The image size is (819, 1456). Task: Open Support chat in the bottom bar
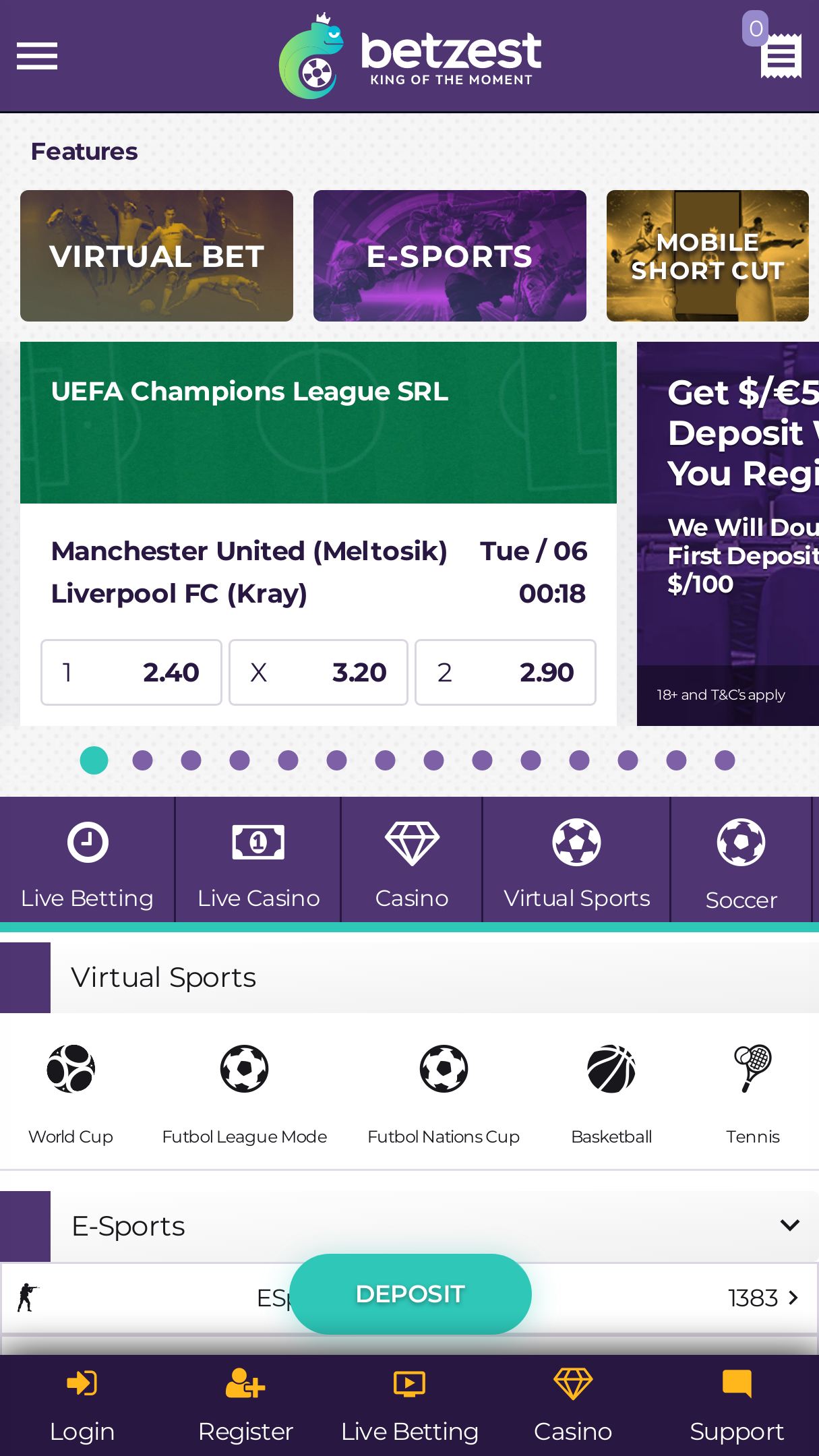pyautogui.click(x=737, y=1405)
